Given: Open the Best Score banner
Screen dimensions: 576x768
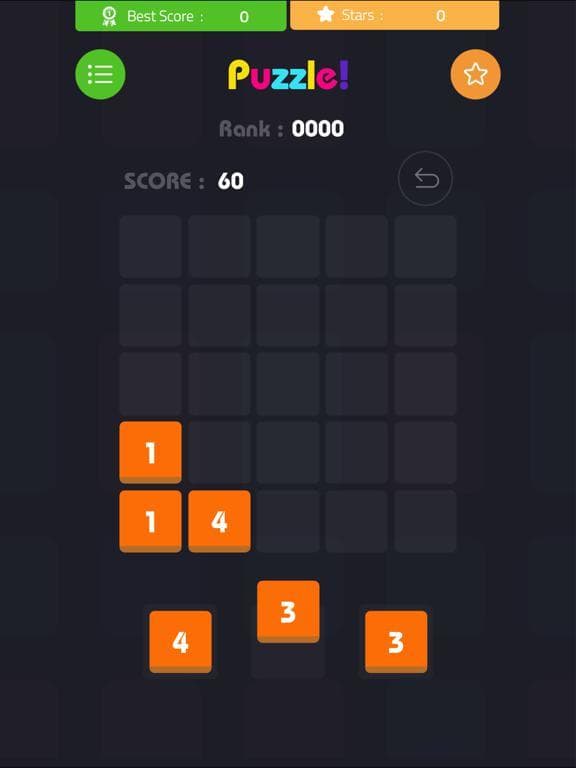Looking at the screenshot, I should pos(181,16).
